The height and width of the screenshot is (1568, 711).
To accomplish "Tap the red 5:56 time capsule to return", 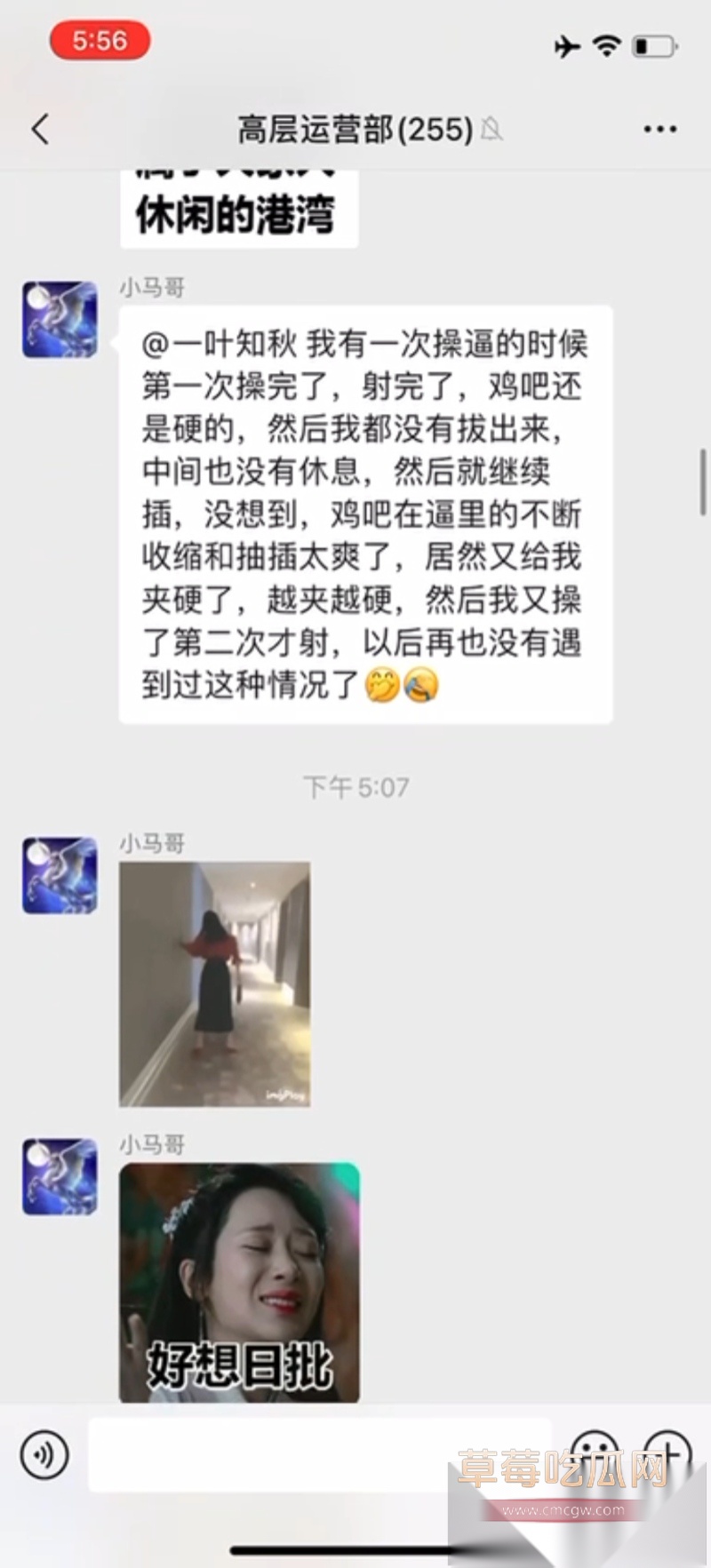I will 100,40.
